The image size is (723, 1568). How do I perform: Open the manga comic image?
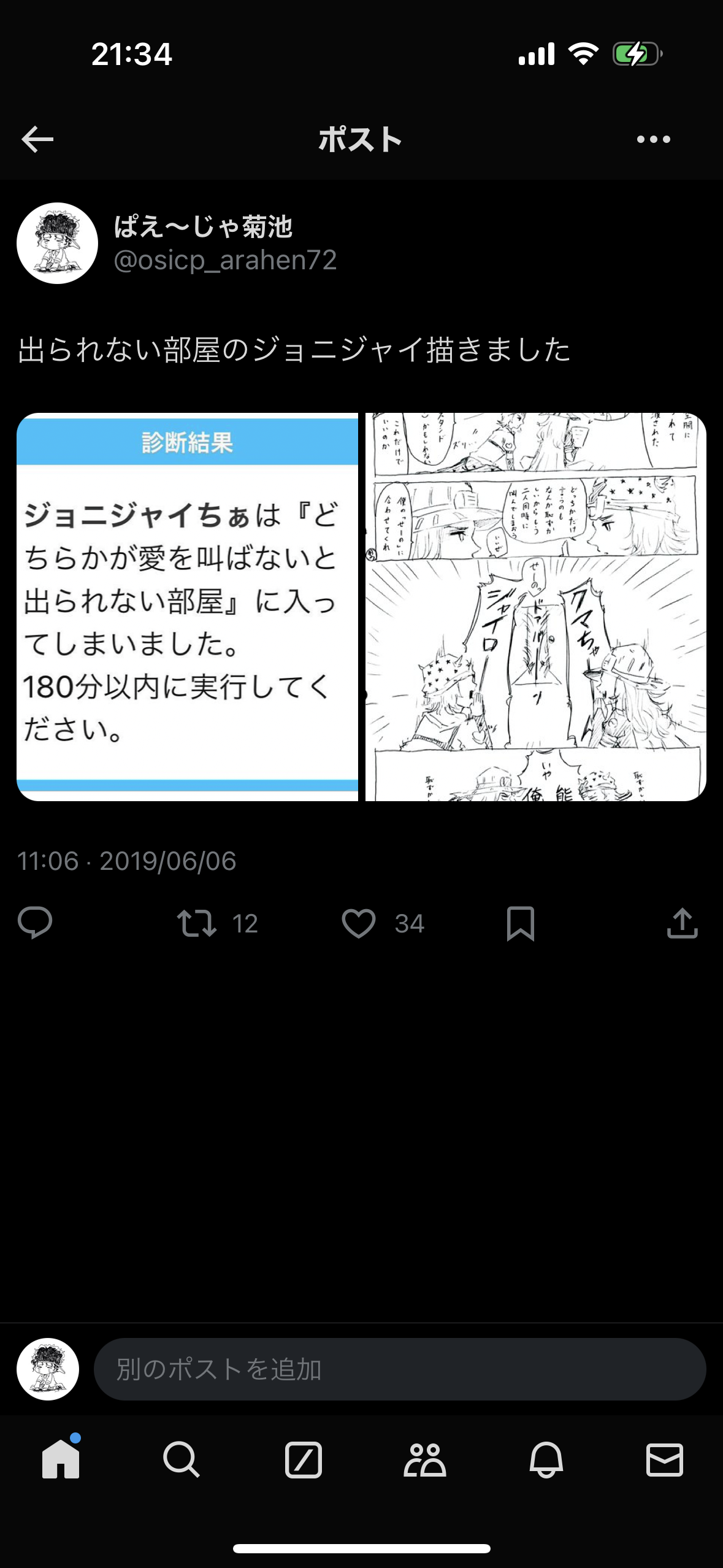tap(535, 607)
